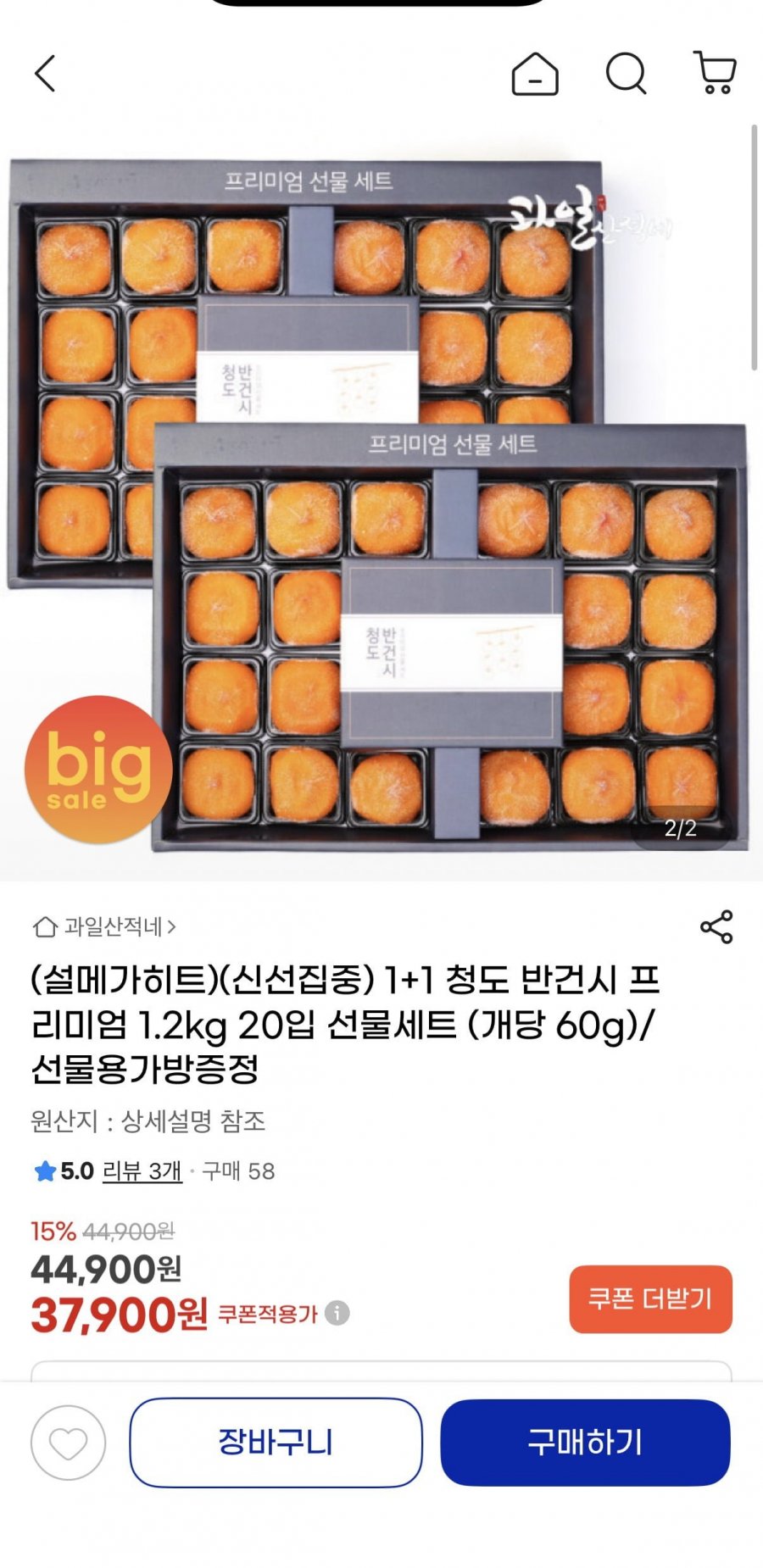Screen dimensions: 763x1568
Task: Tap 쿠폰 더받기 button
Action: (650, 1298)
